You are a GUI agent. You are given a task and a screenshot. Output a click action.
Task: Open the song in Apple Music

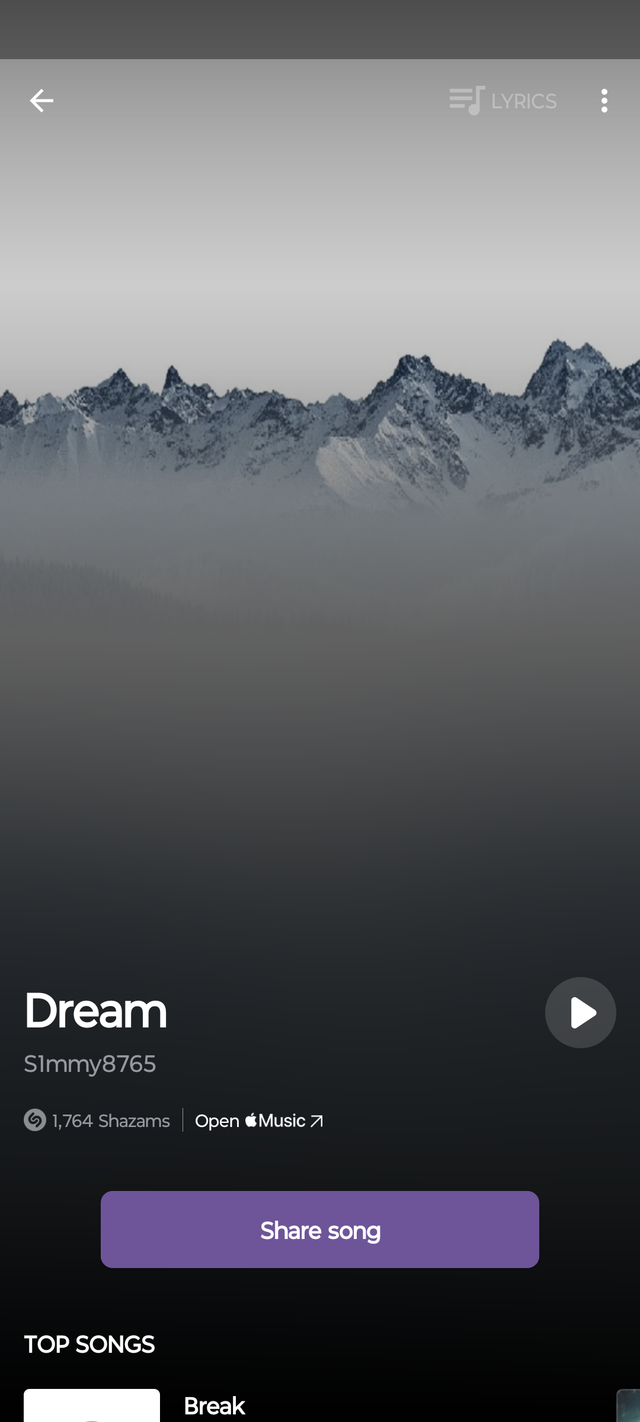[259, 1121]
